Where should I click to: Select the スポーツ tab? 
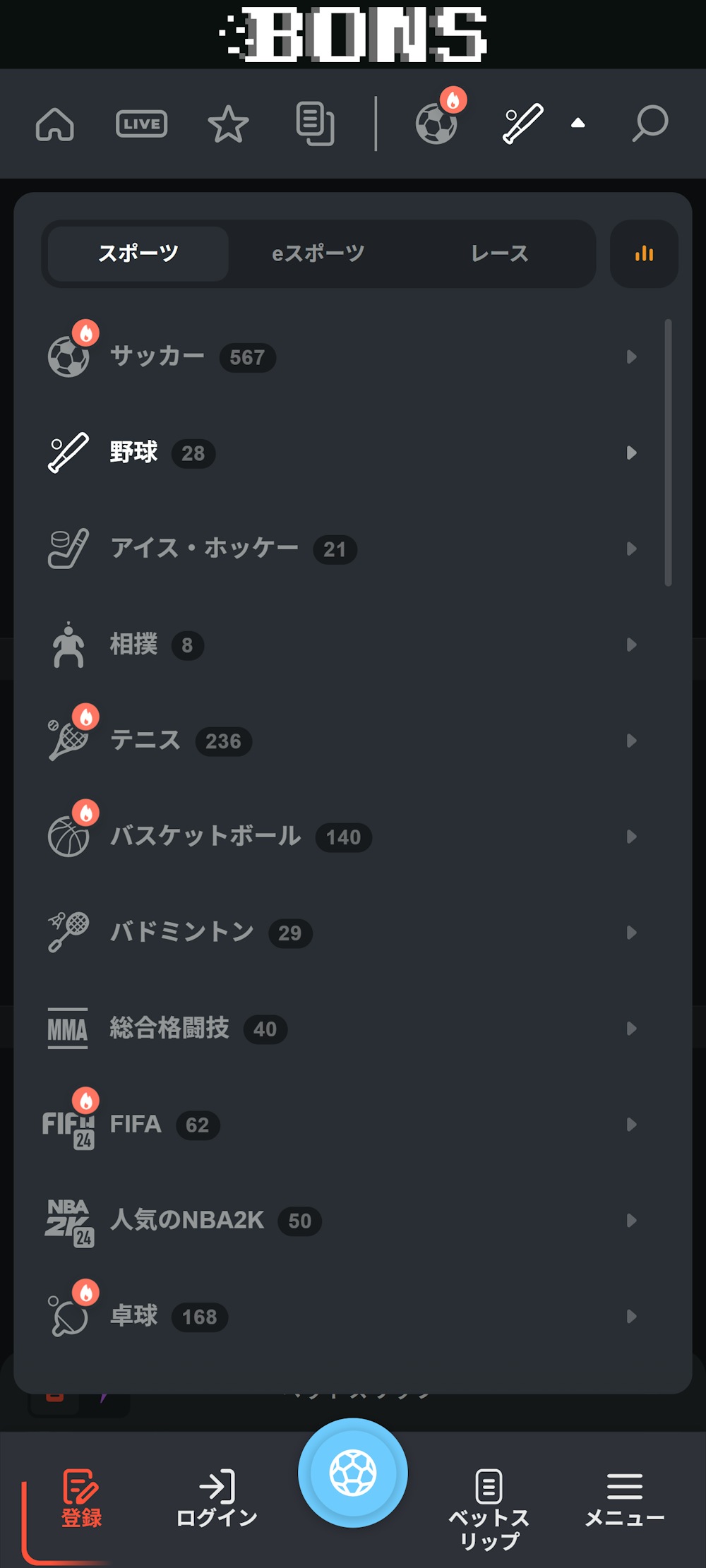coord(138,253)
